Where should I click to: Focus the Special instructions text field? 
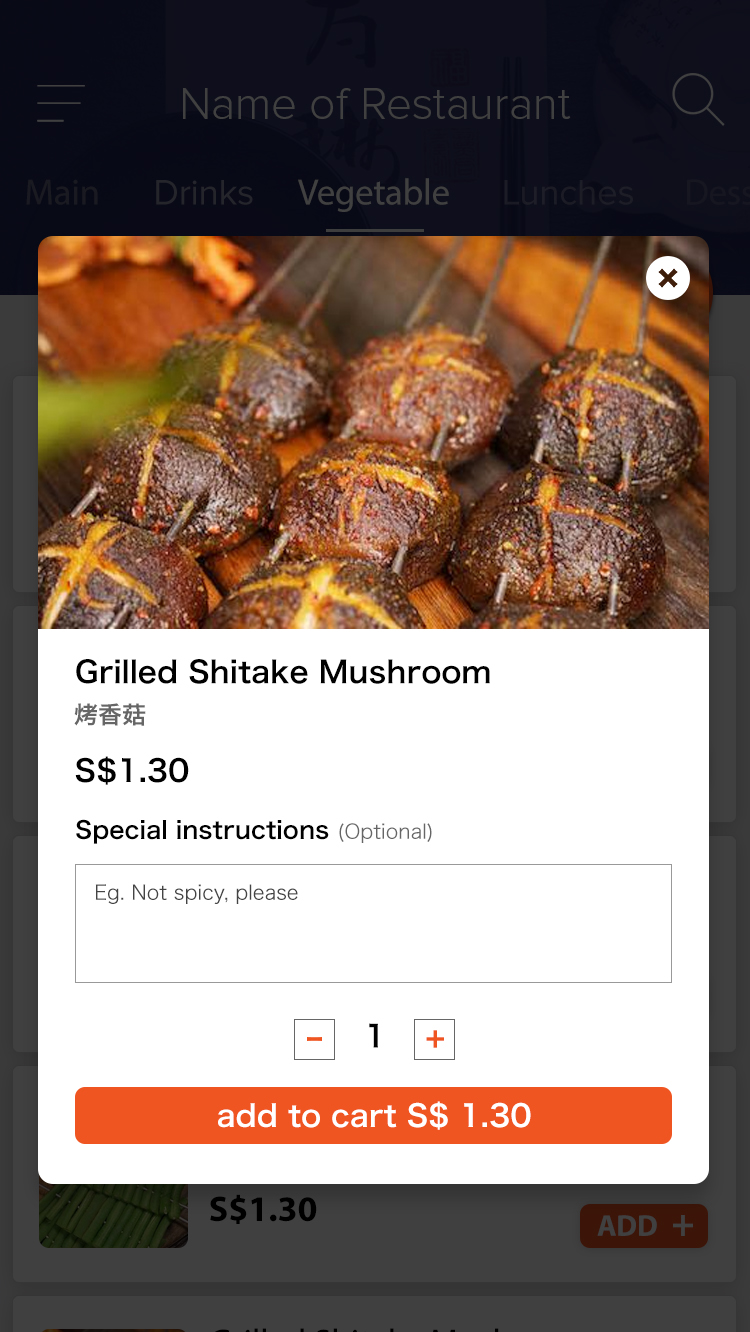tap(373, 923)
